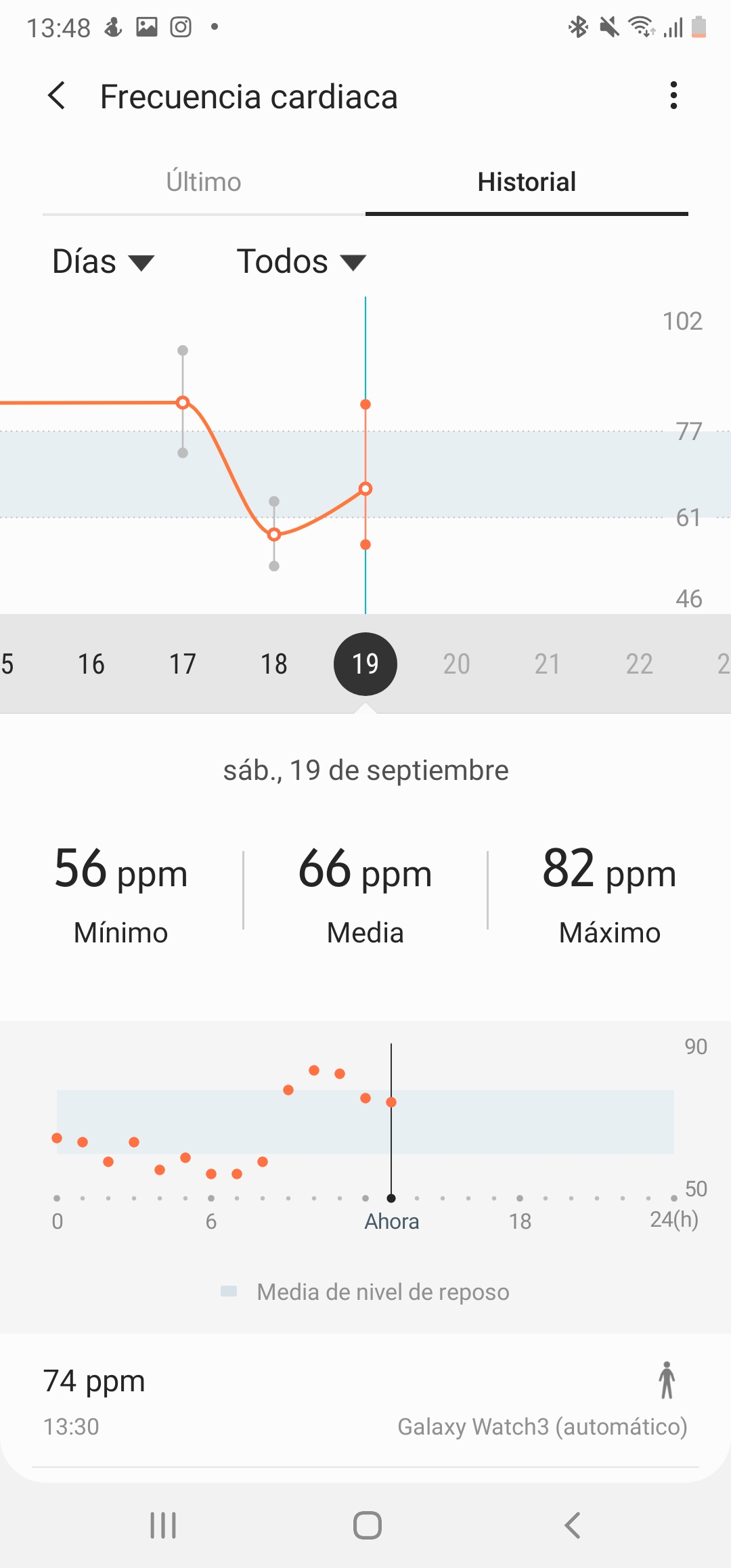
Task: Go back from Frecuencia cardiaca
Action: [58, 95]
